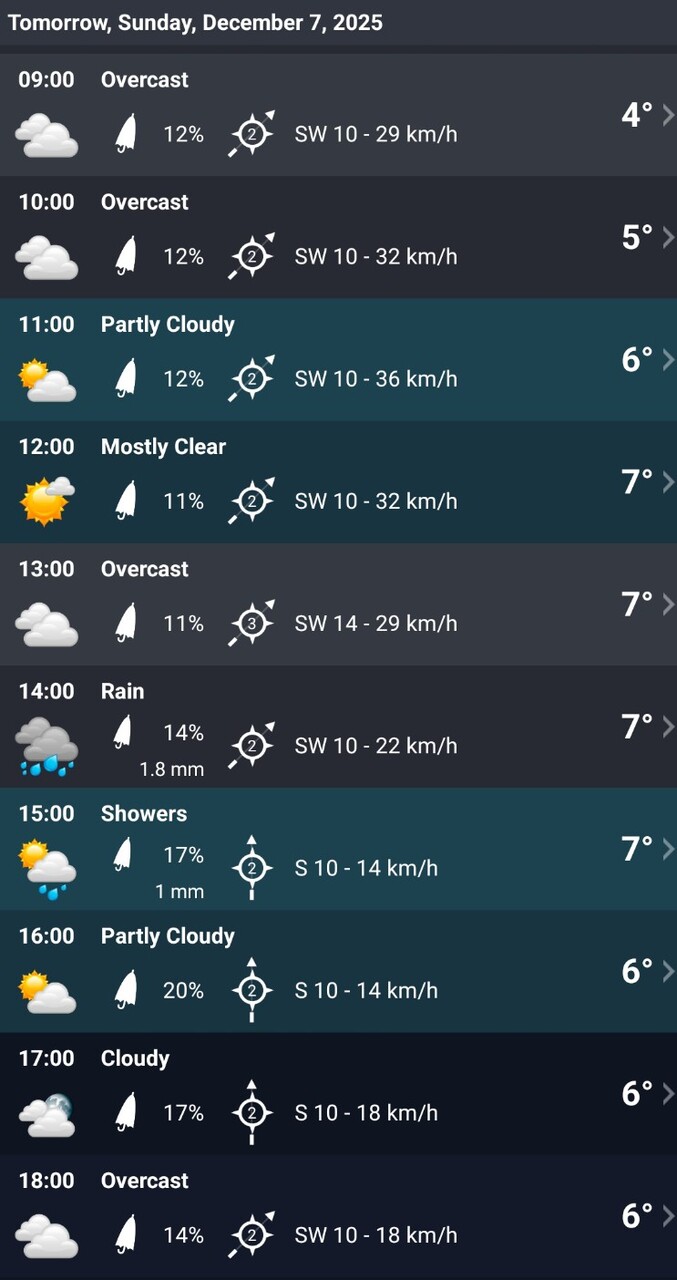This screenshot has width=677, height=1280.
Task: Open the 12:00 Mostly Clear forecast
Action: point(338,482)
